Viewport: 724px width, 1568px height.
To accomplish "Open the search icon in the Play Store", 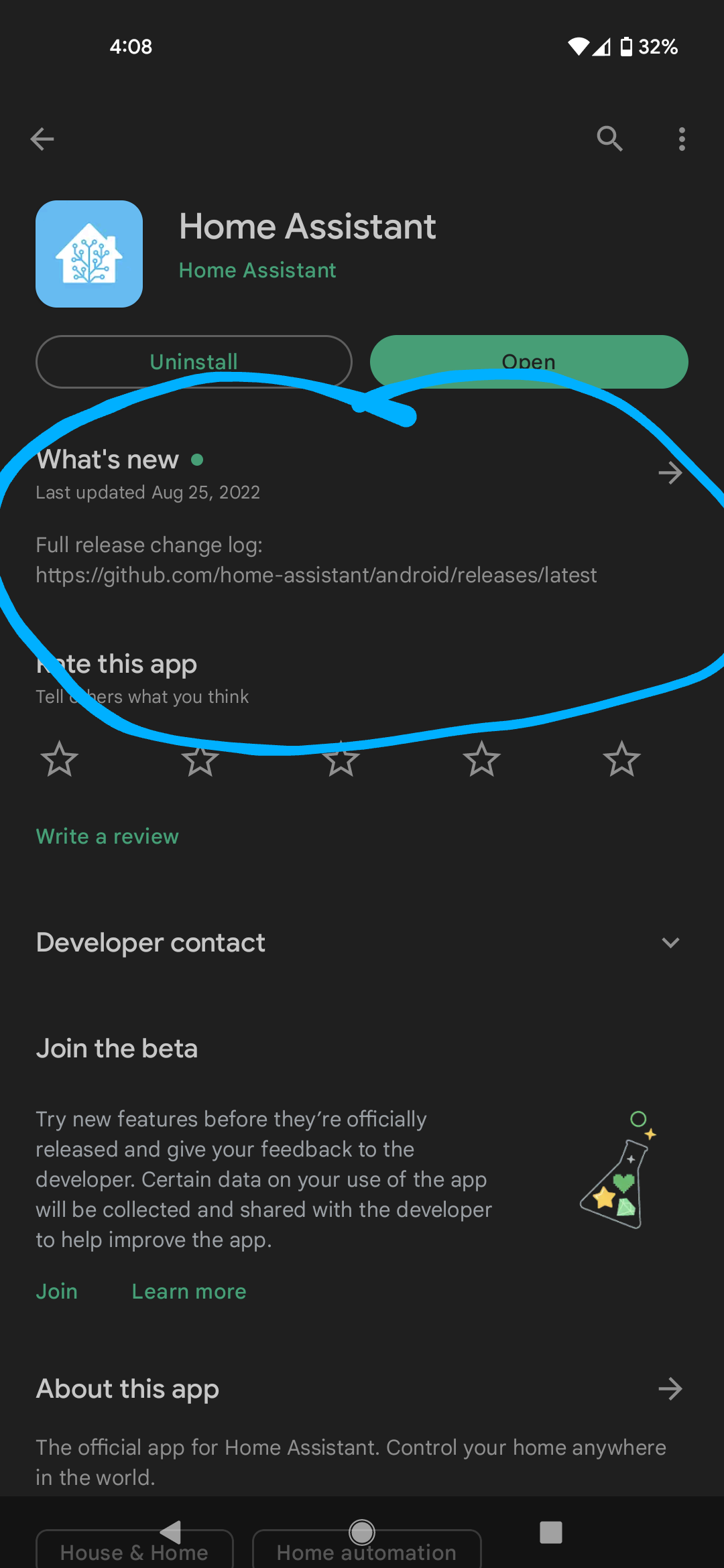I will [609, 139].
